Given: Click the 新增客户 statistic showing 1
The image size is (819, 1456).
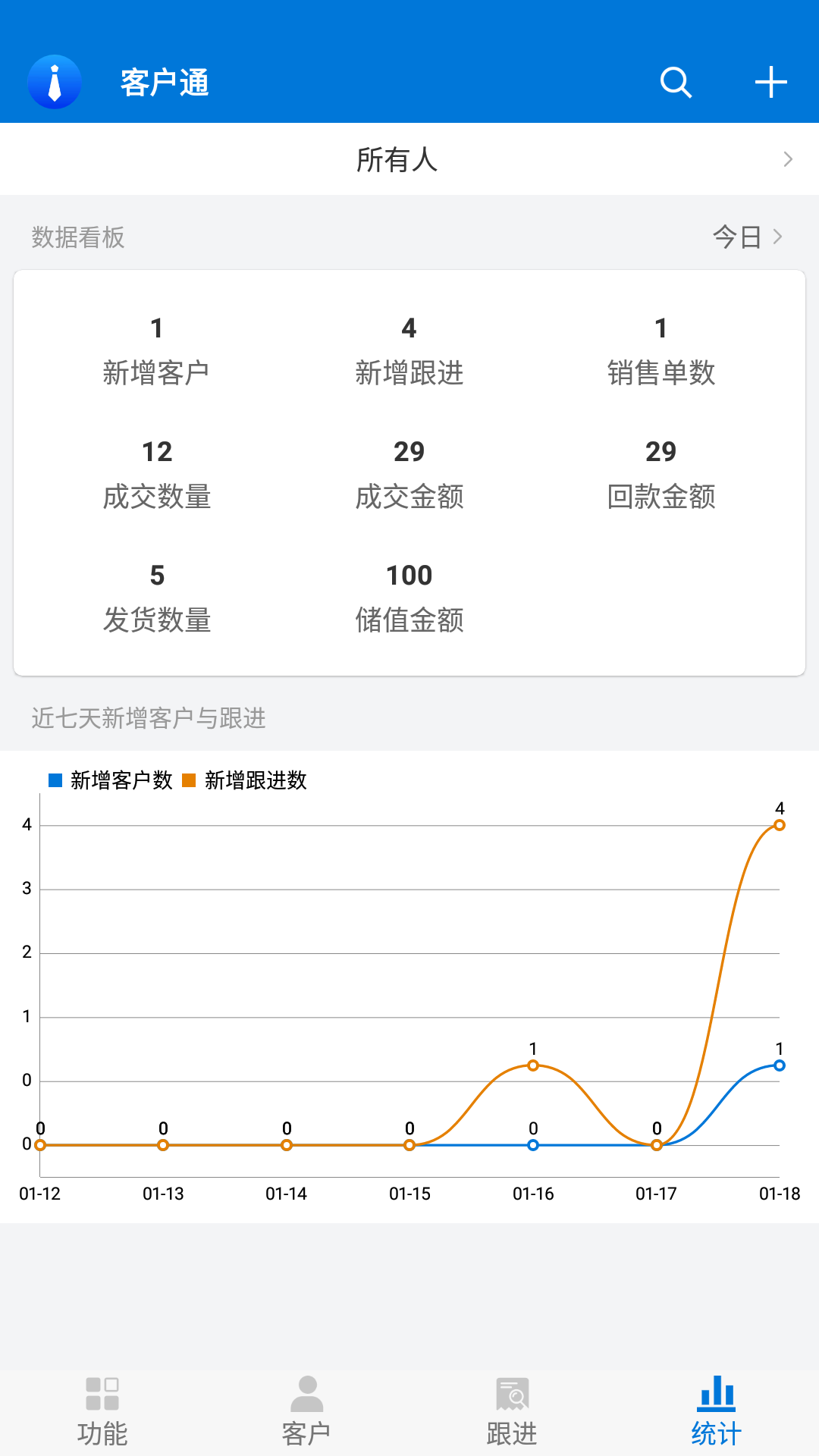Looking at the screenshot, I should (158, 349).
